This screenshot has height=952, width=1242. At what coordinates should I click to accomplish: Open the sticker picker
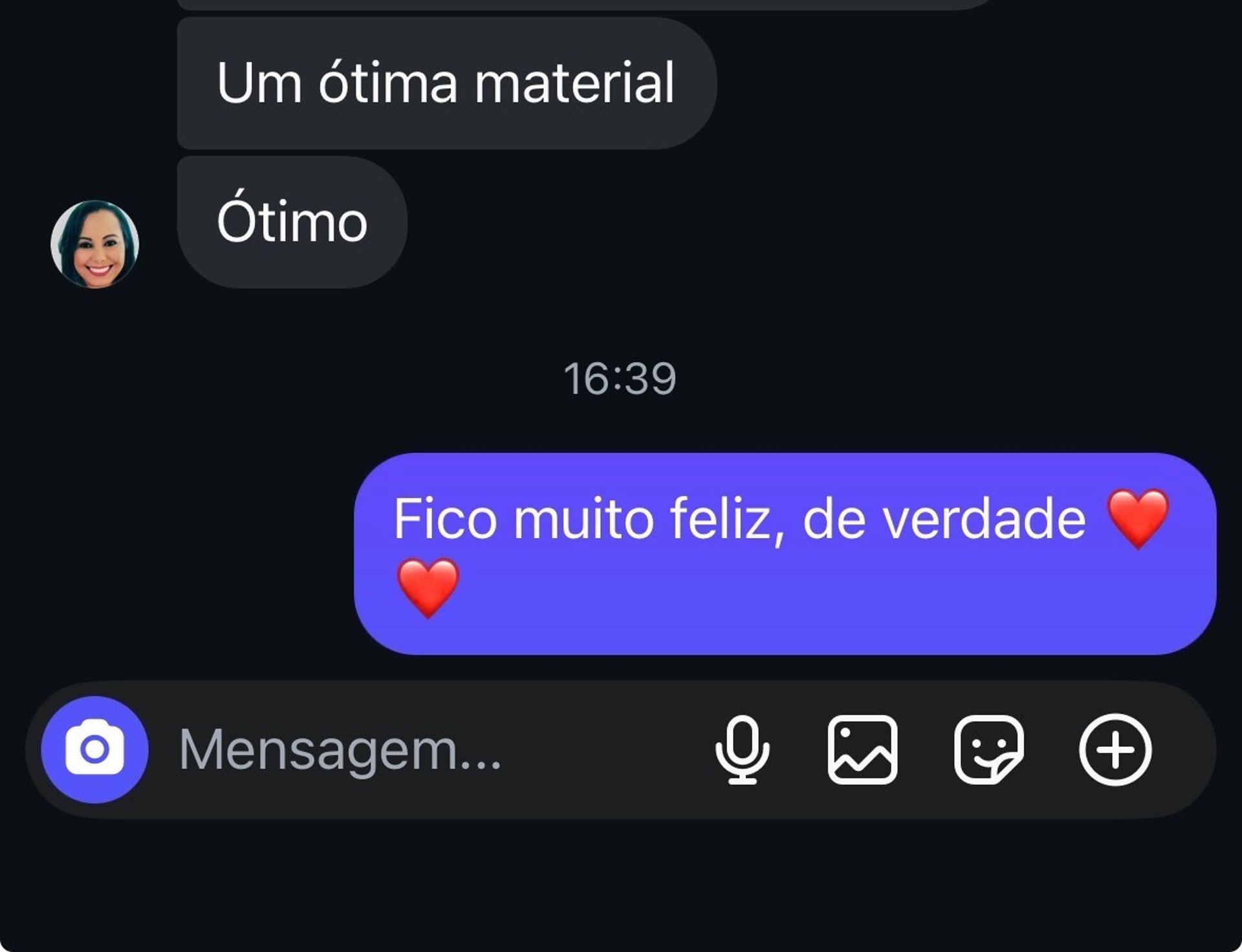click(x=988, y=750)
